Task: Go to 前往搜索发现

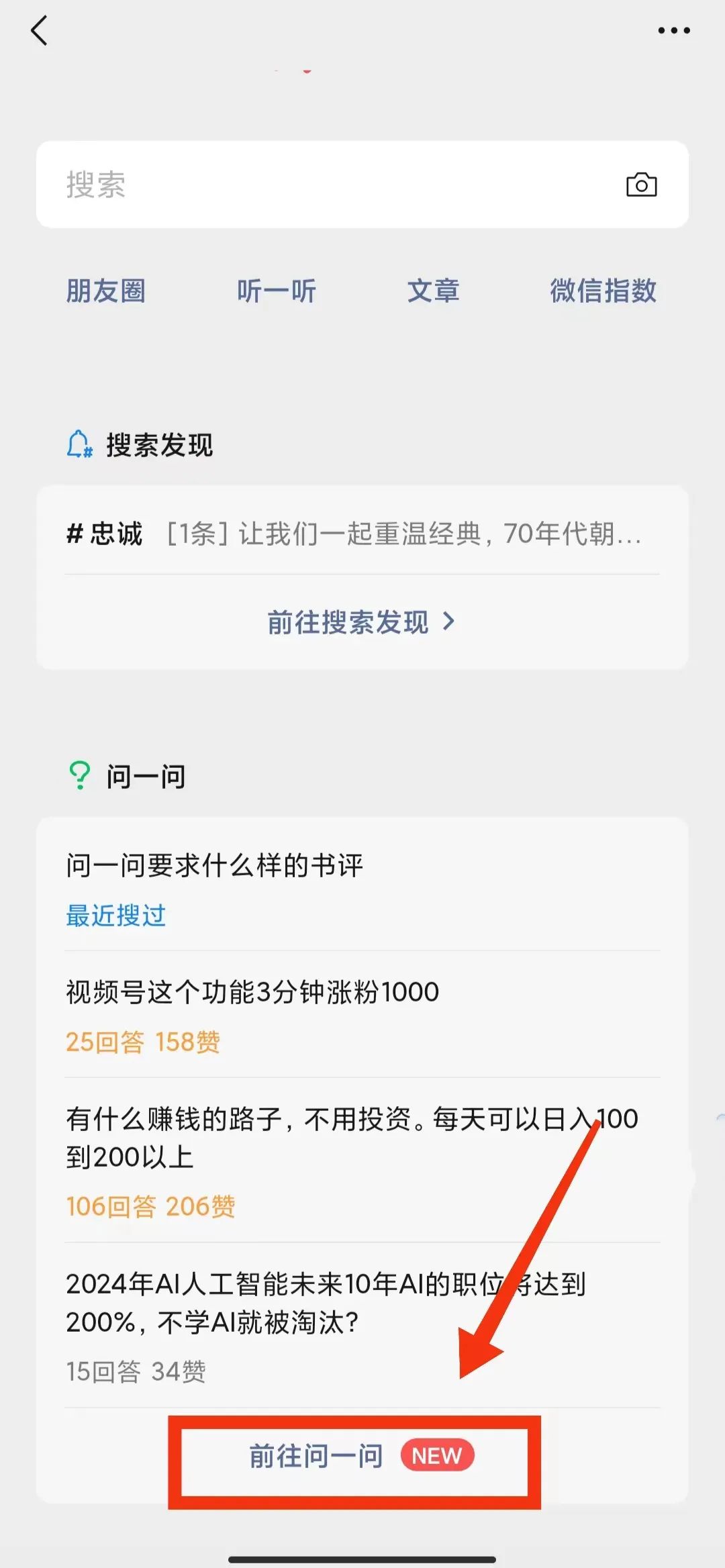Action: [x=362, y=622]
